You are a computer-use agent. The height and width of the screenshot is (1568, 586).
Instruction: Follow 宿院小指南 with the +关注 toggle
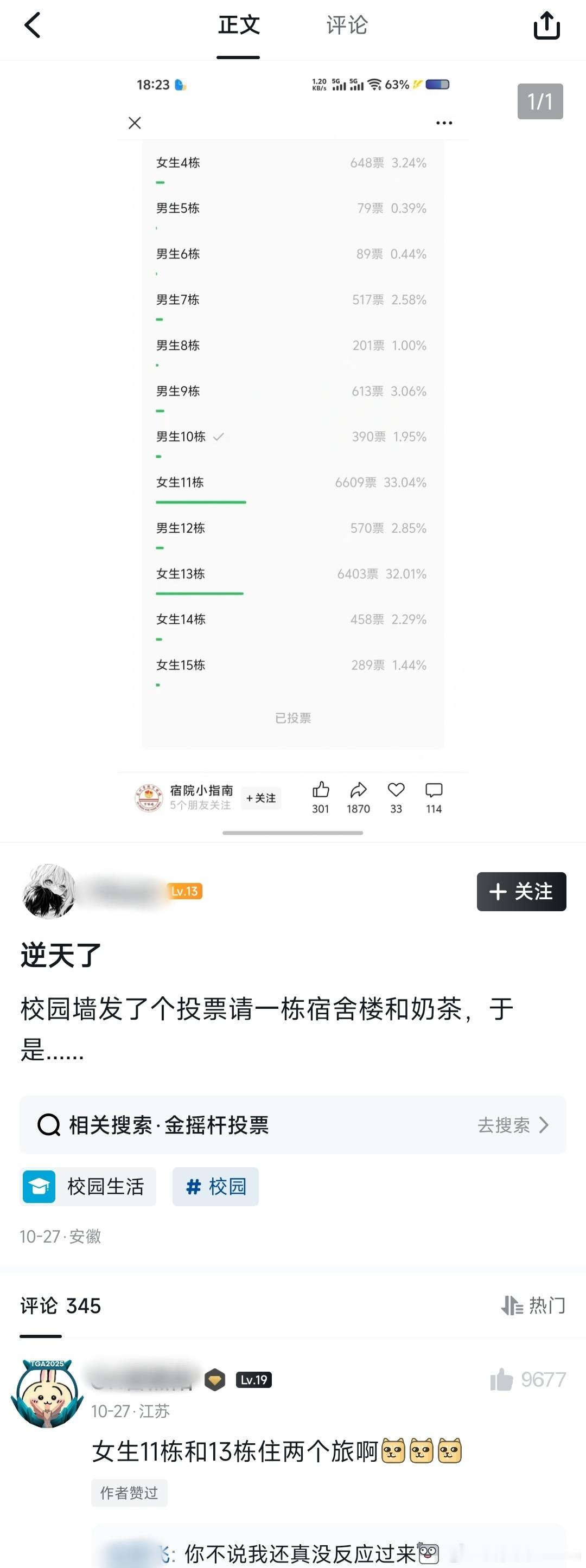tap(262, 797)
